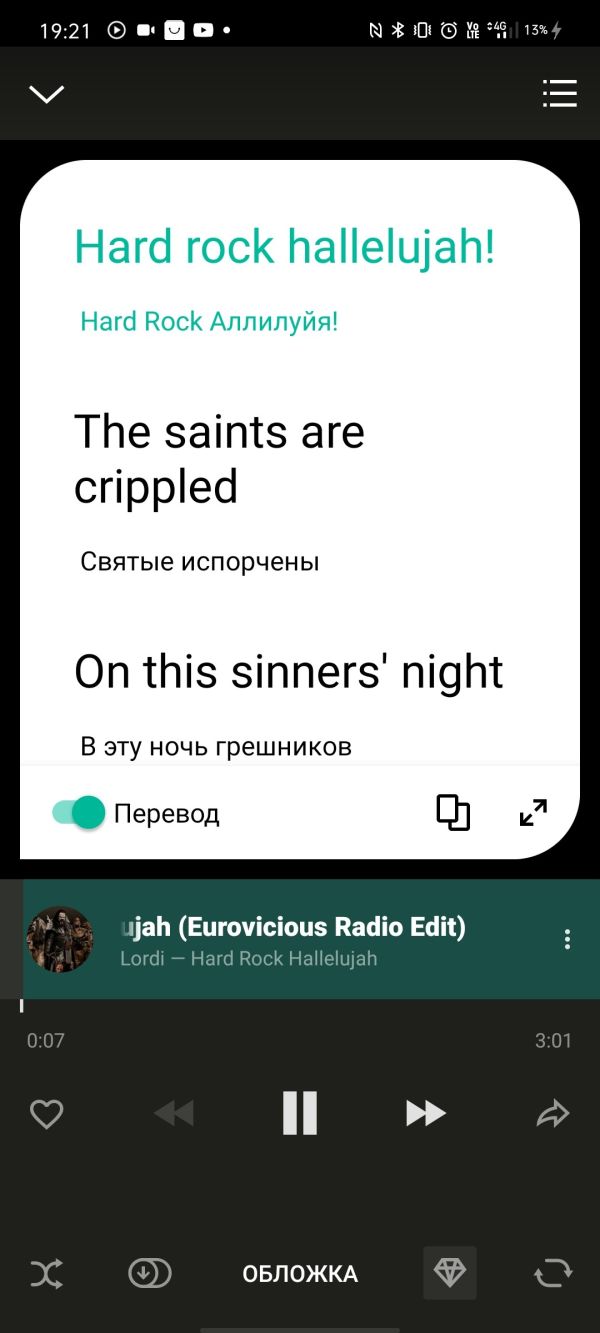
Task: Copy the lyrics text
Action: pyautogui.click(x=453, y=812)
